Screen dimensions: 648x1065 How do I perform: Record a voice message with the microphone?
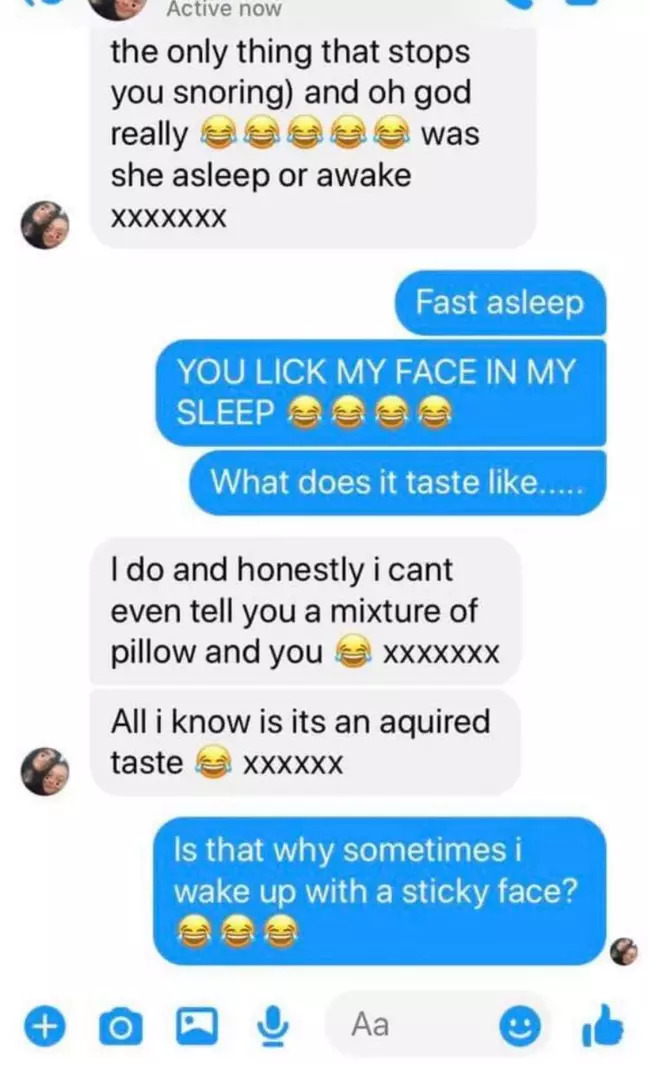[266, 1025]
